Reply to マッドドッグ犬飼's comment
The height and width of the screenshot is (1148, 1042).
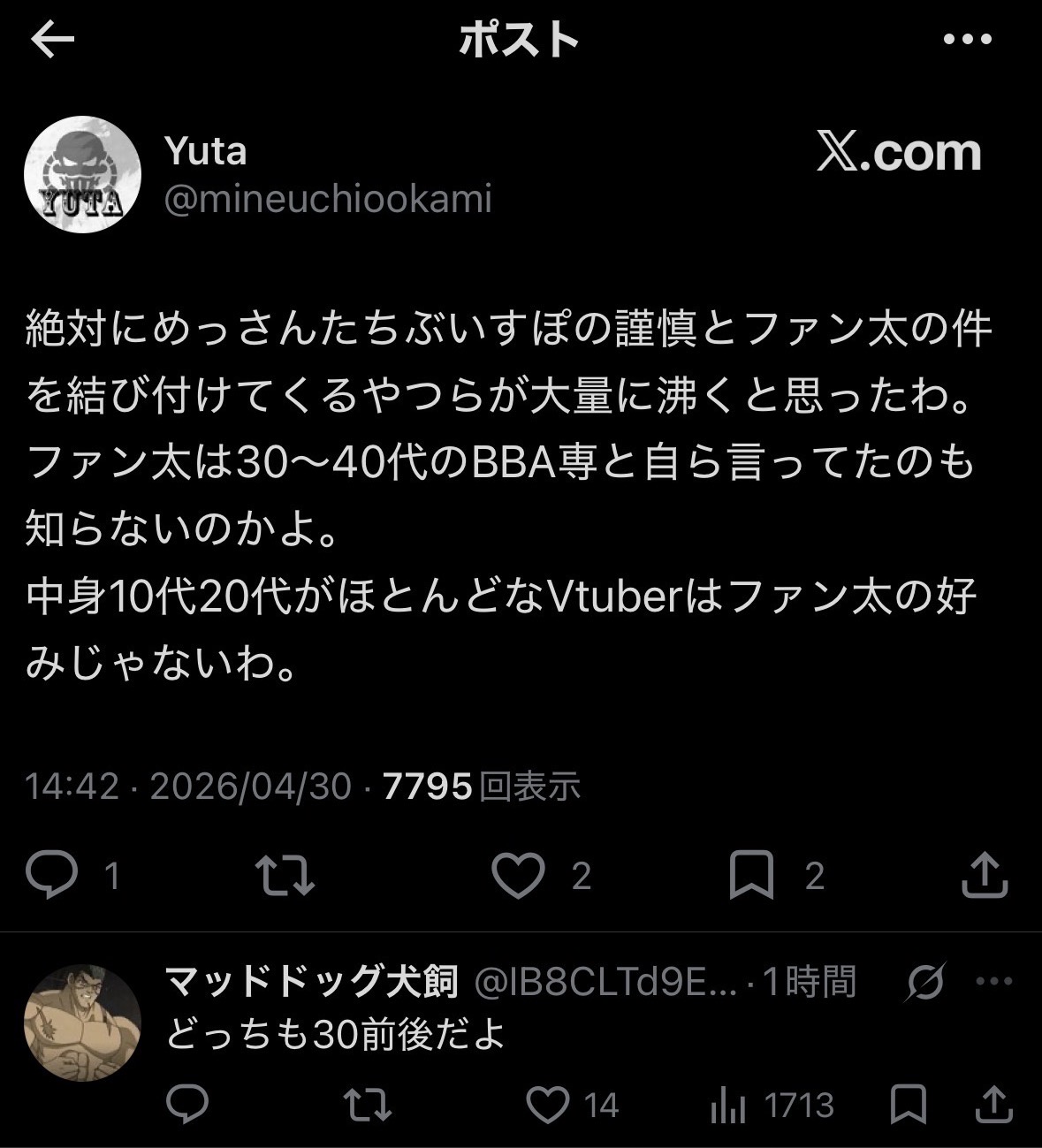187,1105
